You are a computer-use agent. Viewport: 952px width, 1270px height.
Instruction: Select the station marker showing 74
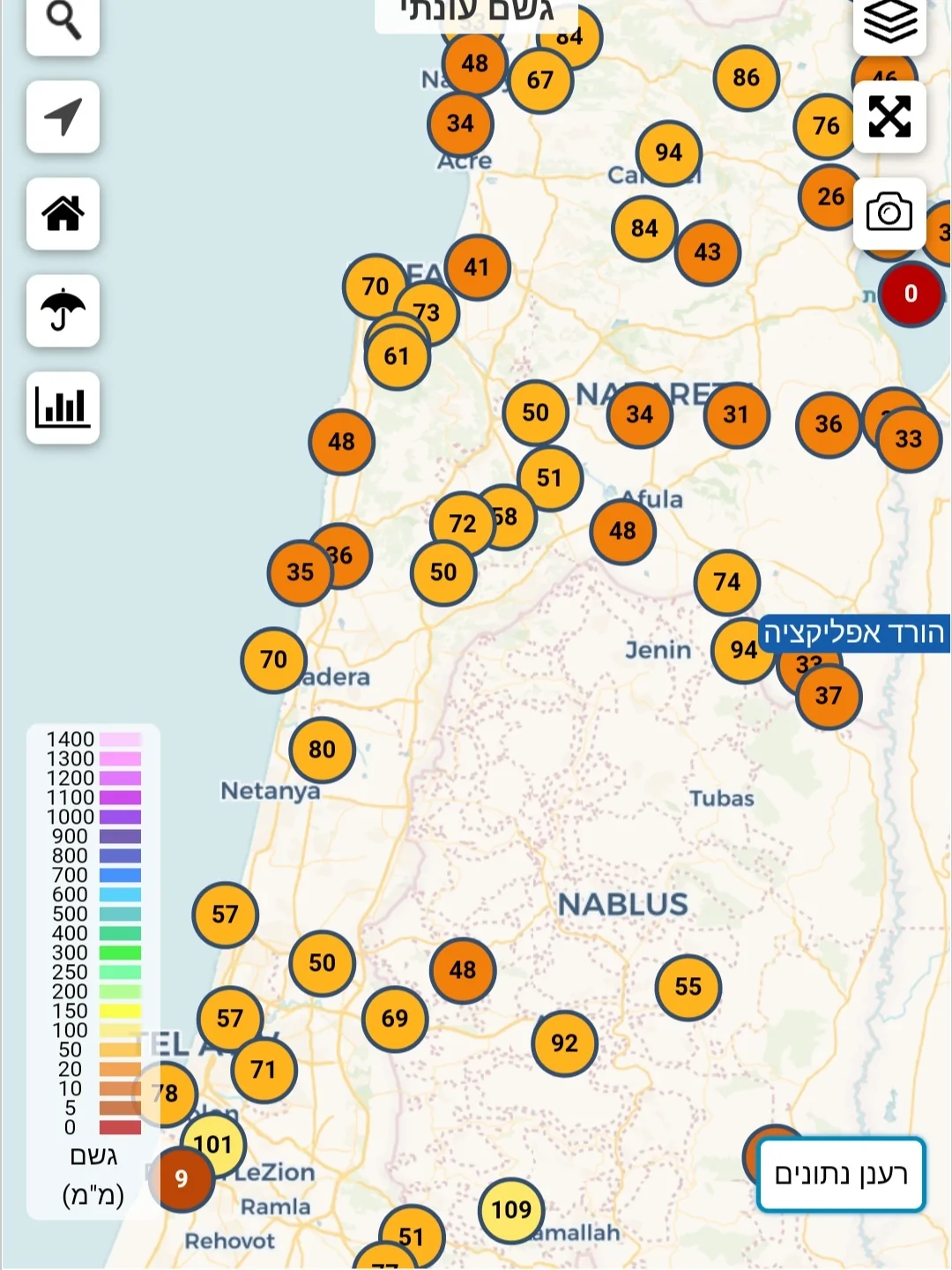coord(726,582)
